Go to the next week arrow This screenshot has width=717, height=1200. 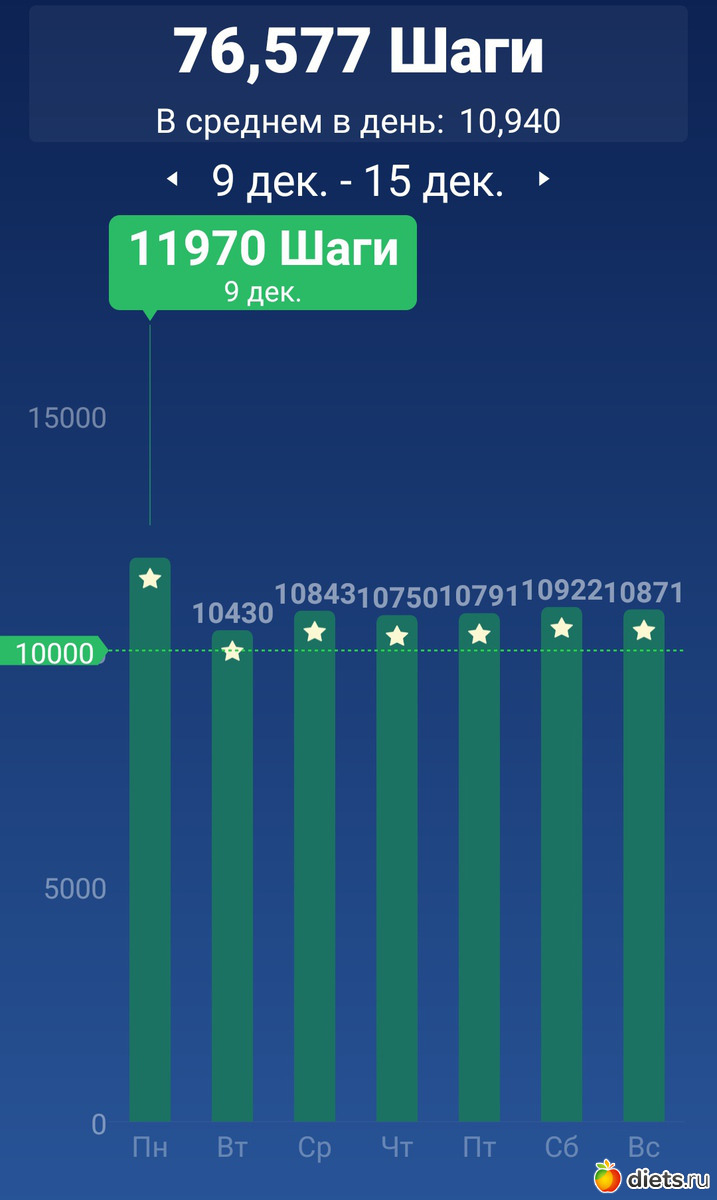[544, 180]
